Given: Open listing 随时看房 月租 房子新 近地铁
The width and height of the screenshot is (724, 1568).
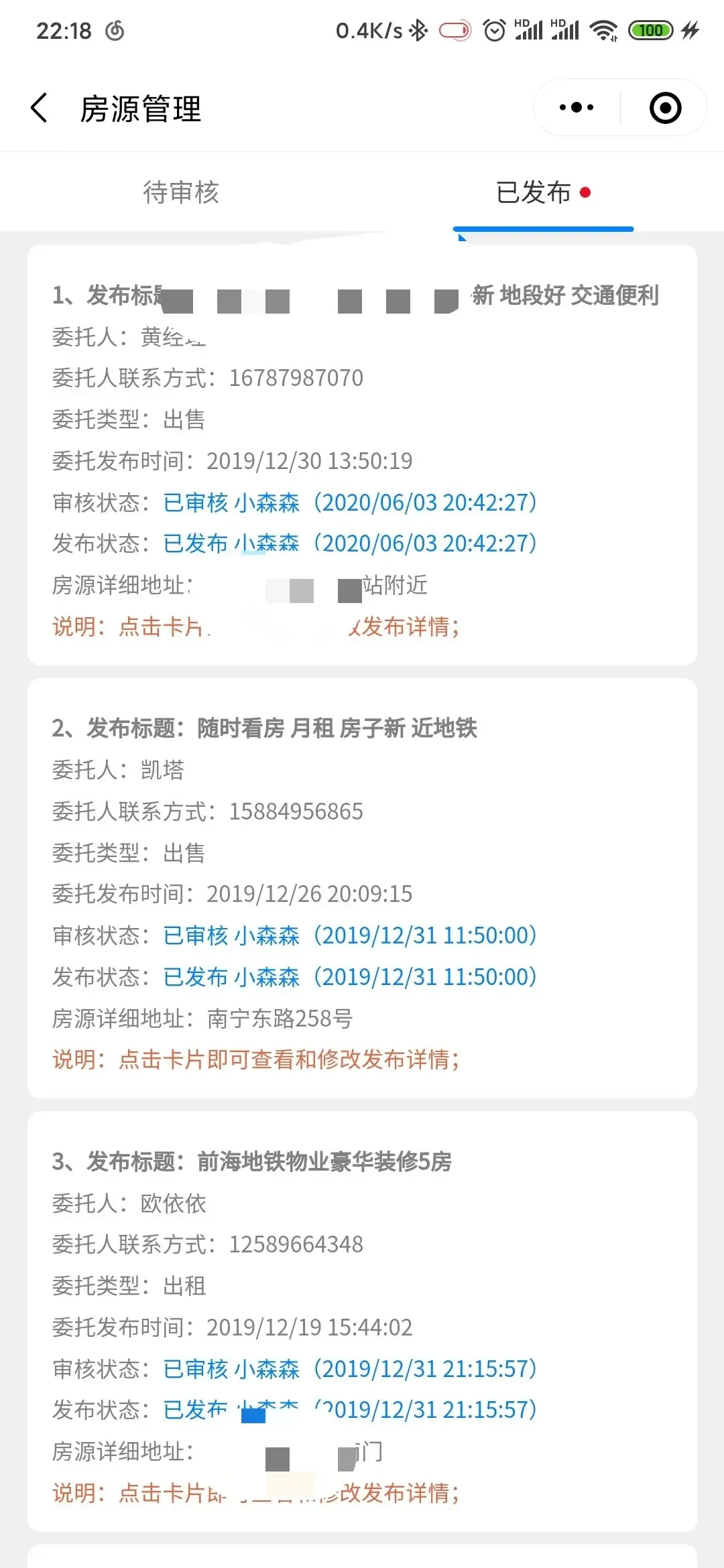Looking at the screenshot, I should (x=337, y=728).
